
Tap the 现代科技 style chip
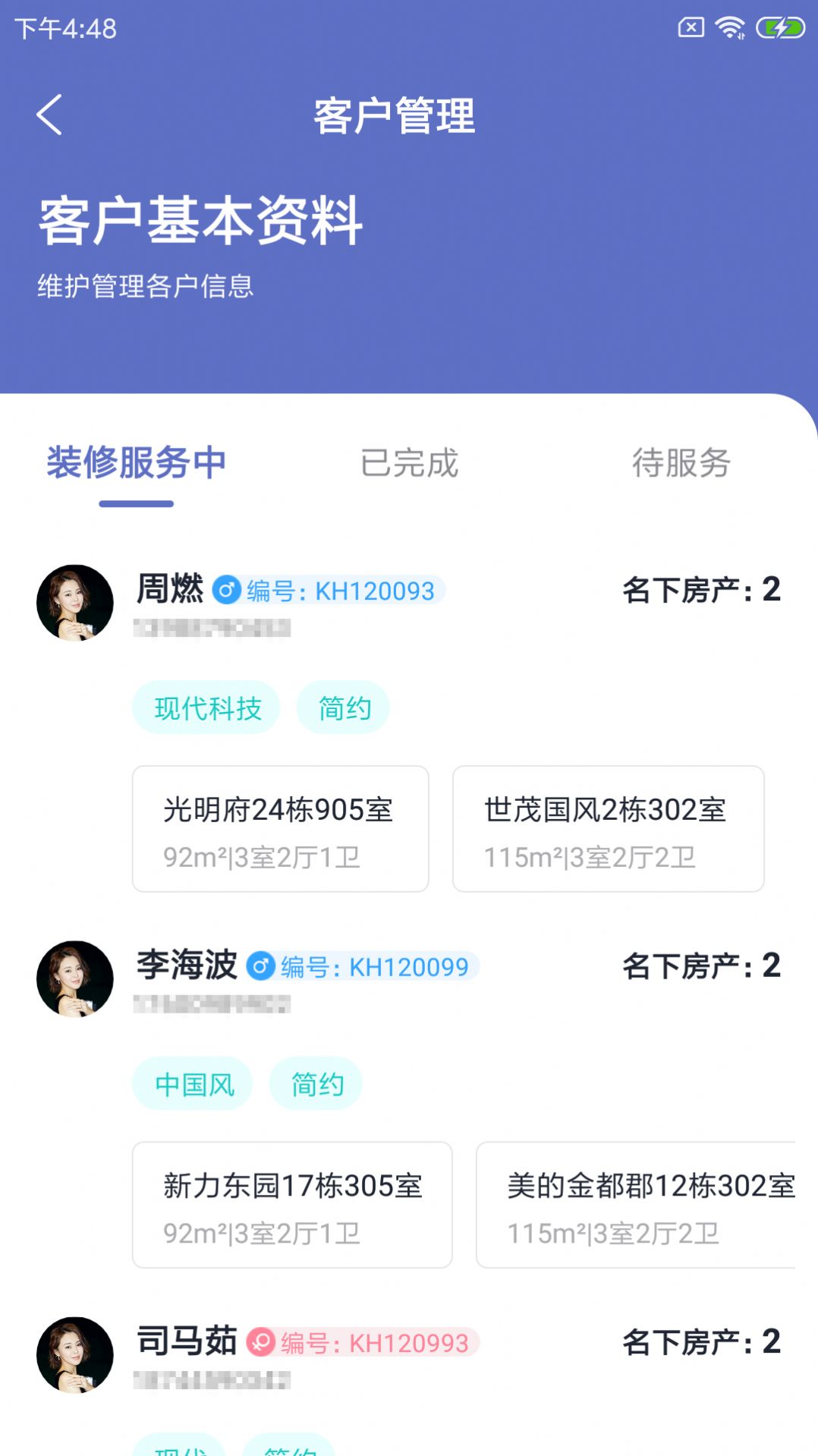tap(207, 708)
